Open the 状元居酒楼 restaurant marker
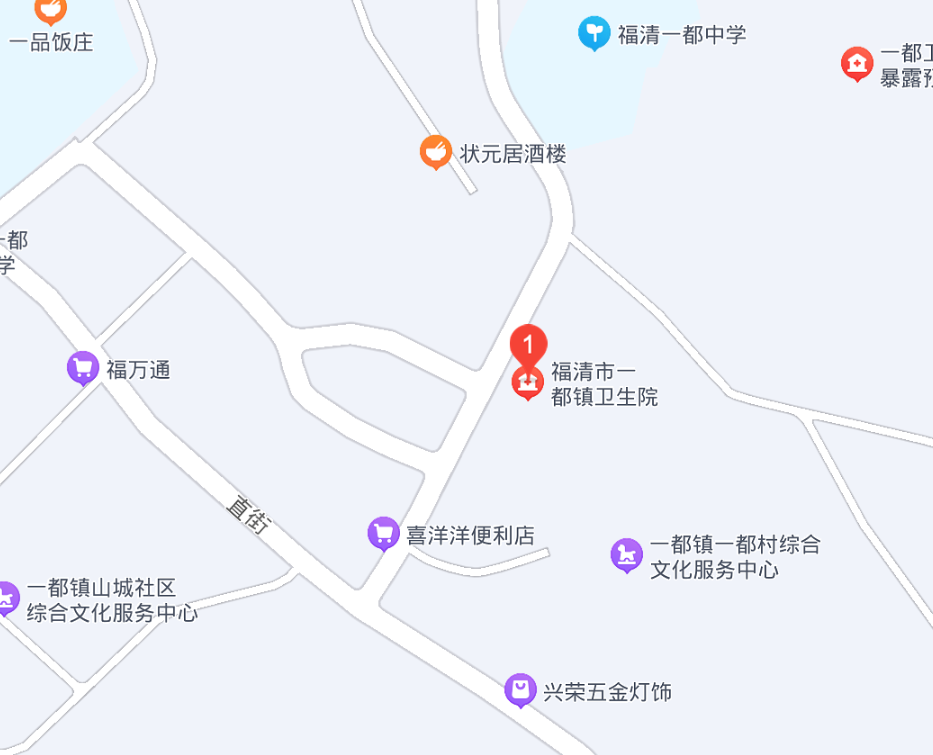 coord(434,152)
